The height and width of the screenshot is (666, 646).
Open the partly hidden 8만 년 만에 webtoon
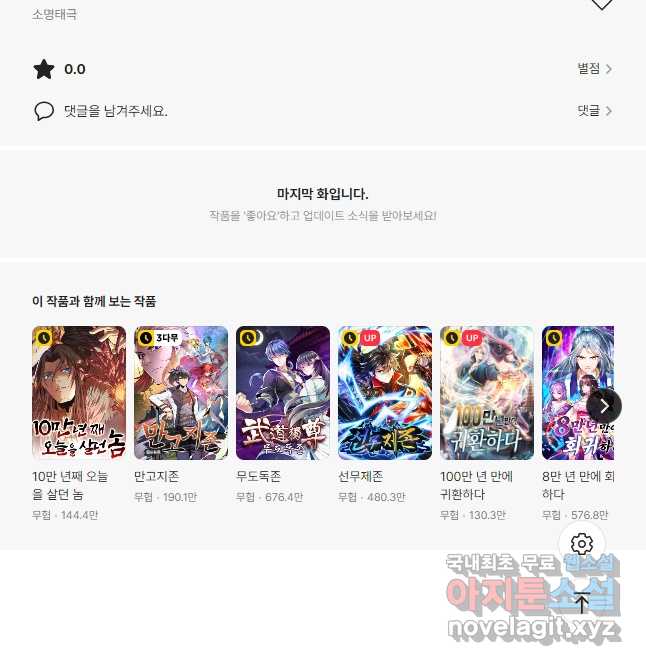coord(576,392)
